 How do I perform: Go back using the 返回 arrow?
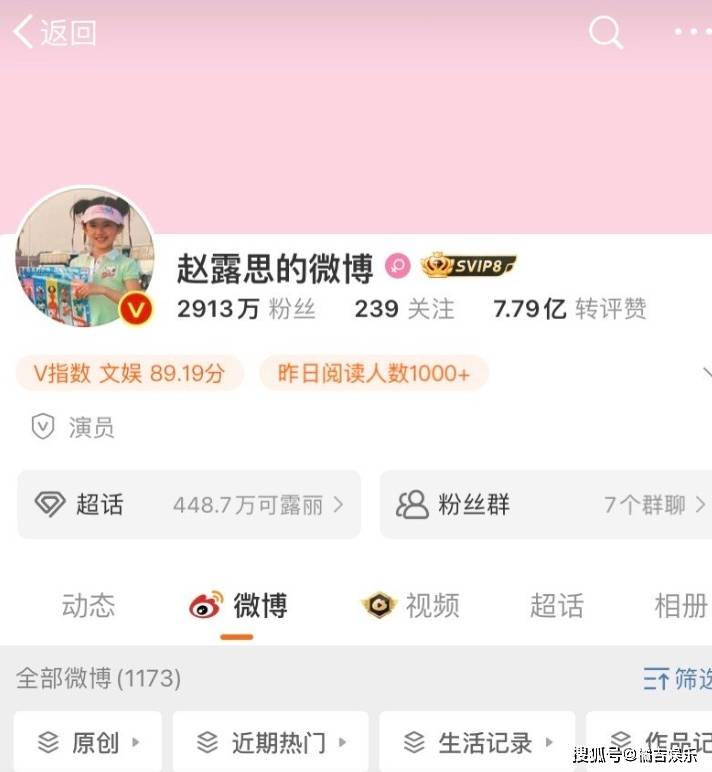point(53,32)
